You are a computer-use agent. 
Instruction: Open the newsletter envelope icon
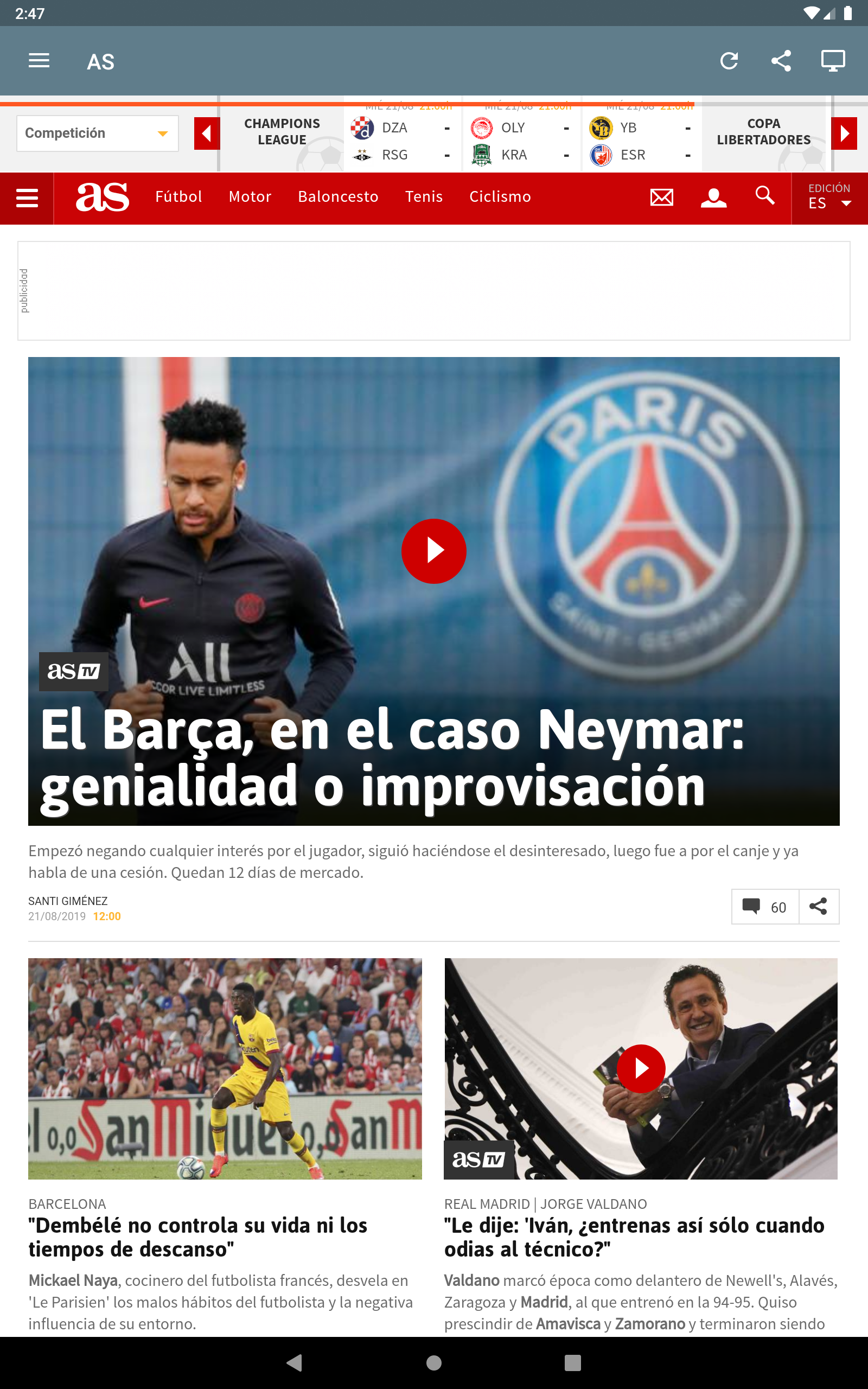pyautogui.click(x=661, y=198)
